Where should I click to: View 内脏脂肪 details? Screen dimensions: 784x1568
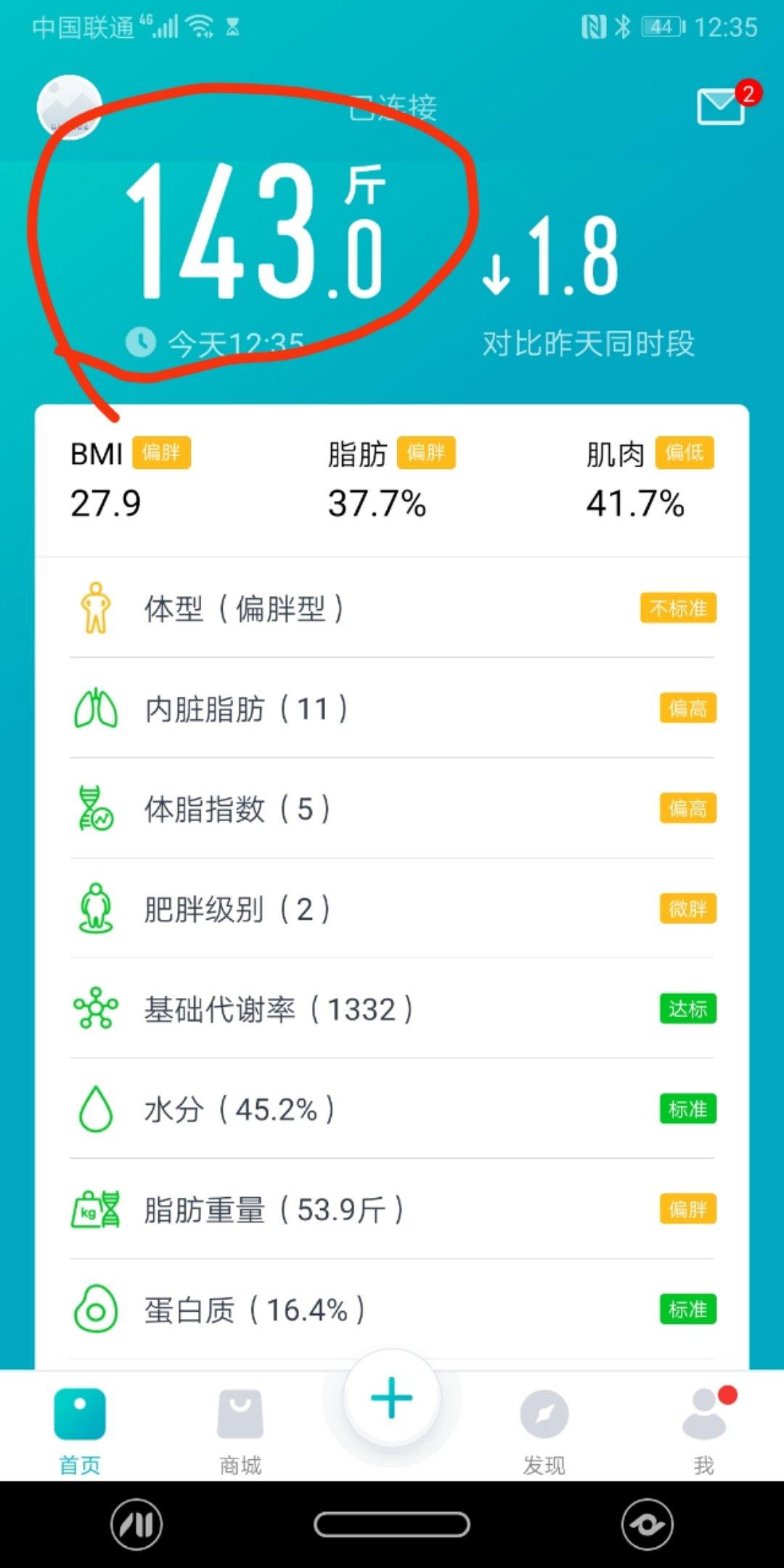pyautogui.click(x=392, y=709)
